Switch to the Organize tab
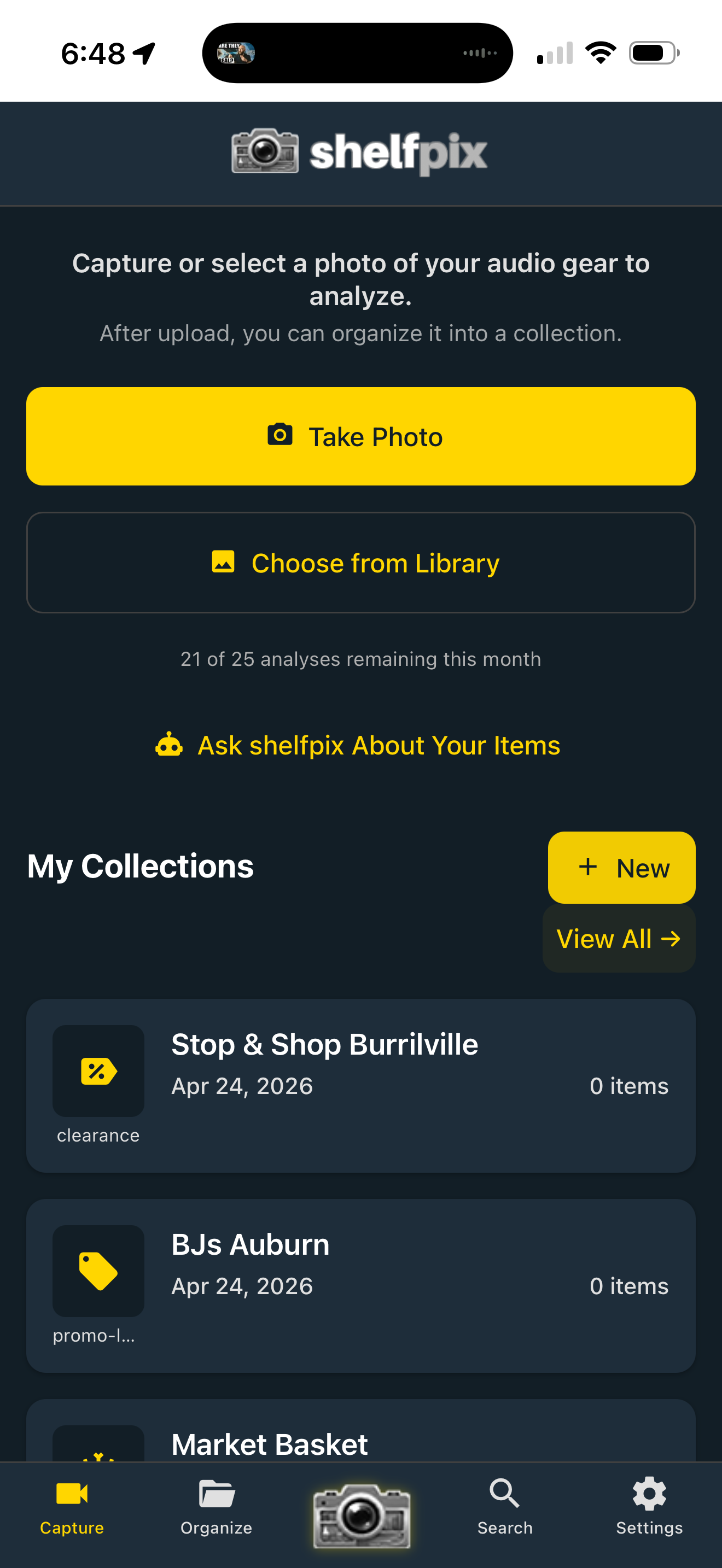 216,1507
